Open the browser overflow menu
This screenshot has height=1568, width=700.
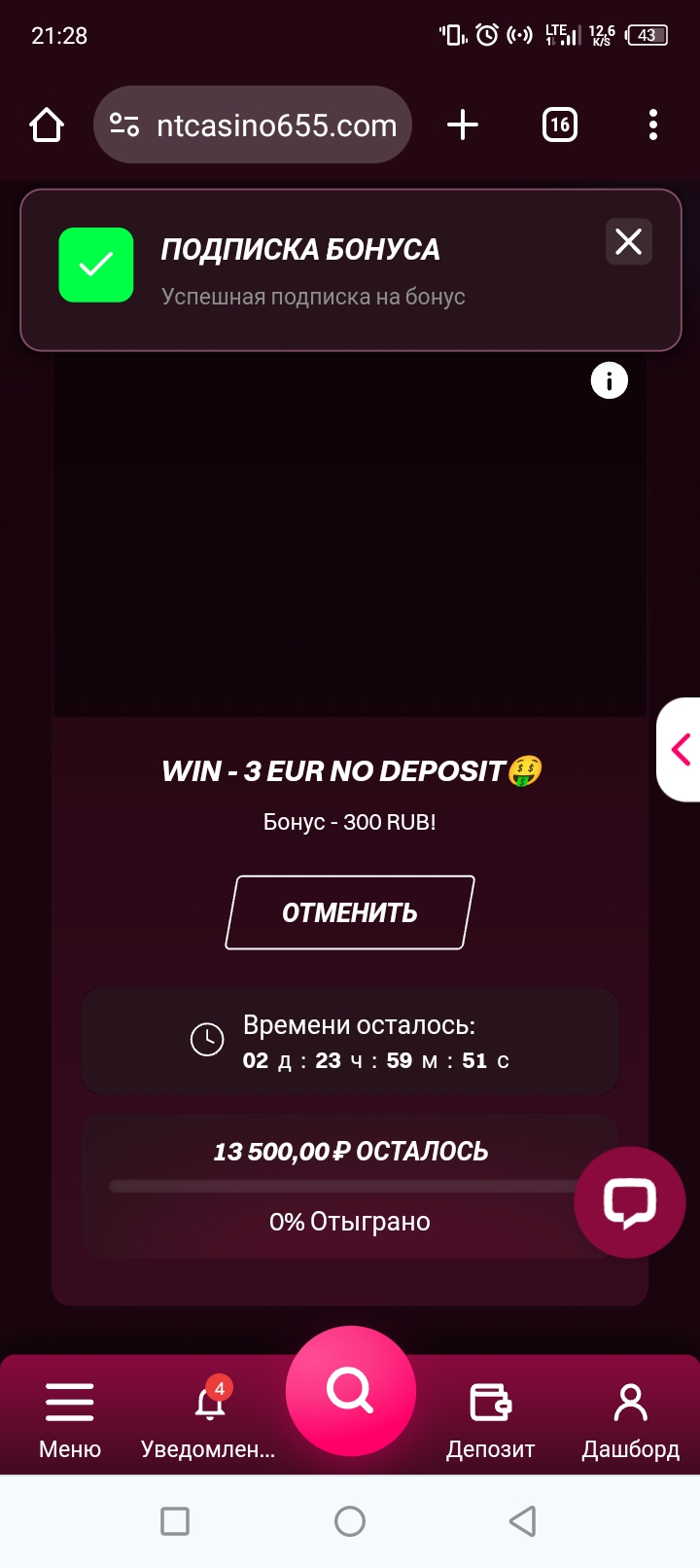(x=652, y=125)
